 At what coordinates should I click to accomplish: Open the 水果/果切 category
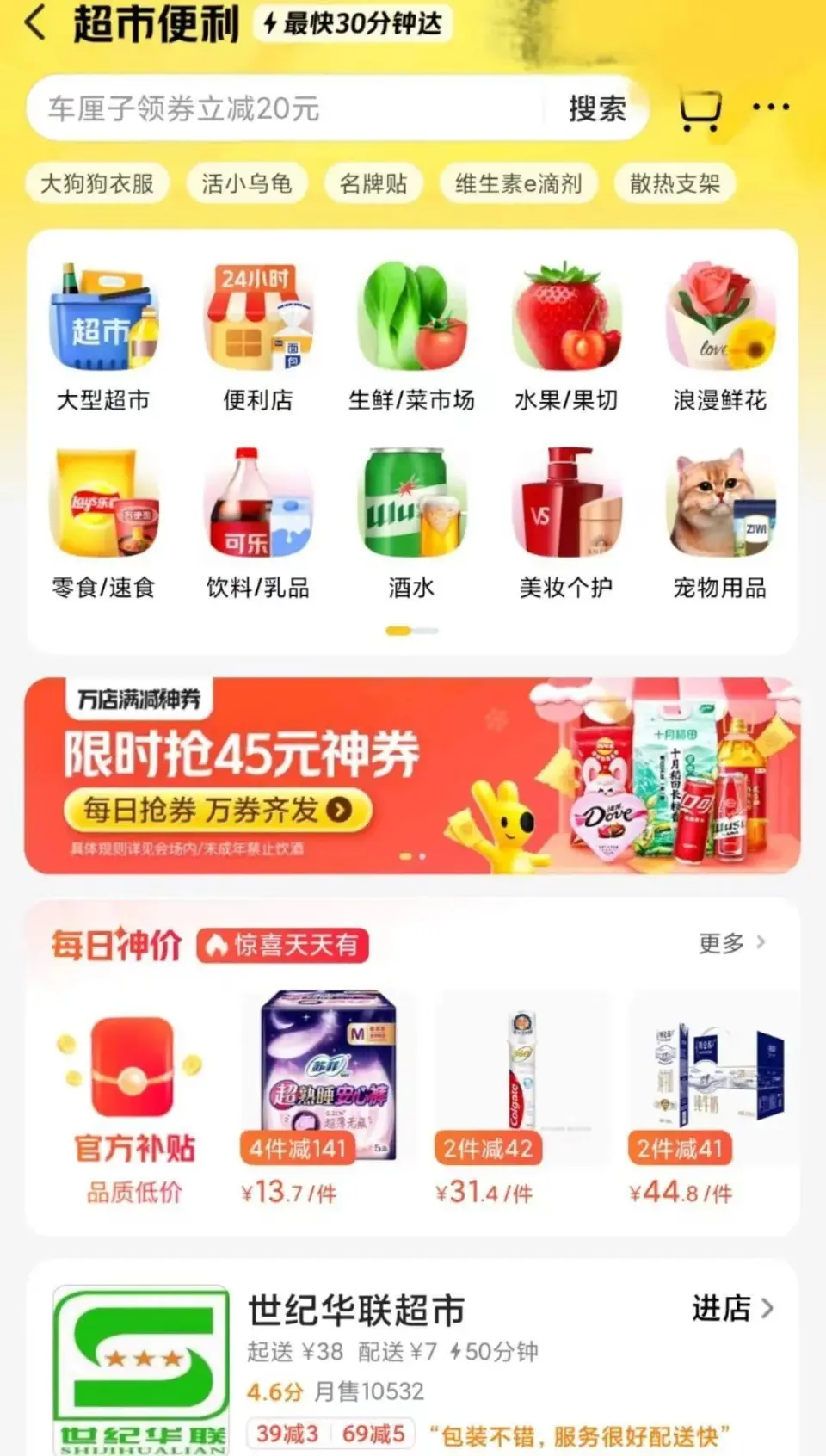coord(565,337)
